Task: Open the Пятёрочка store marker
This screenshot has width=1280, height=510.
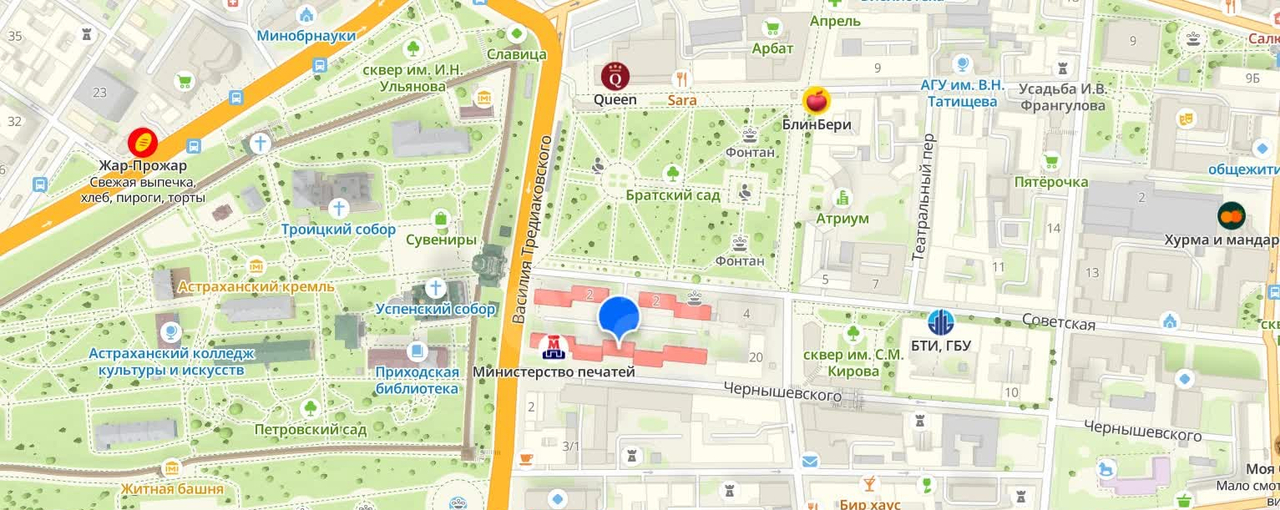Action: click(1051, 160)
